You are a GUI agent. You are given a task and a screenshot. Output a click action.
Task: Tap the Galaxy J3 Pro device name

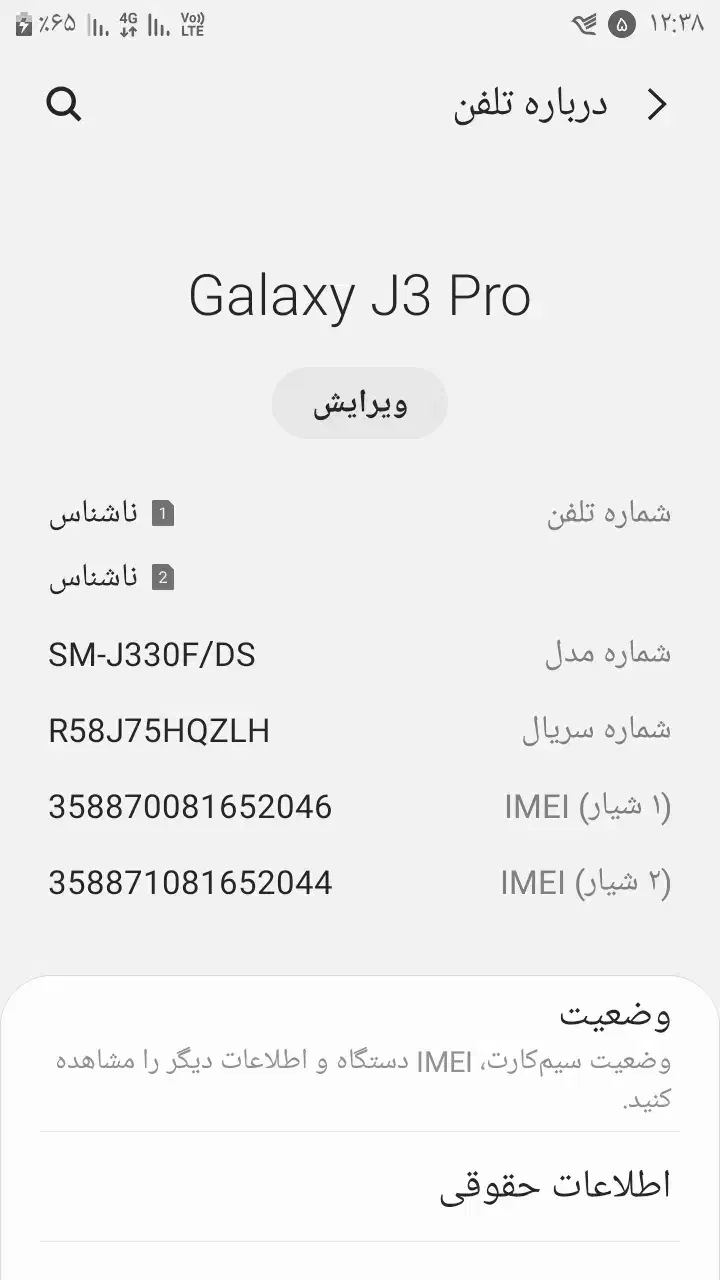pyautogui.click(x=360, y=296)
